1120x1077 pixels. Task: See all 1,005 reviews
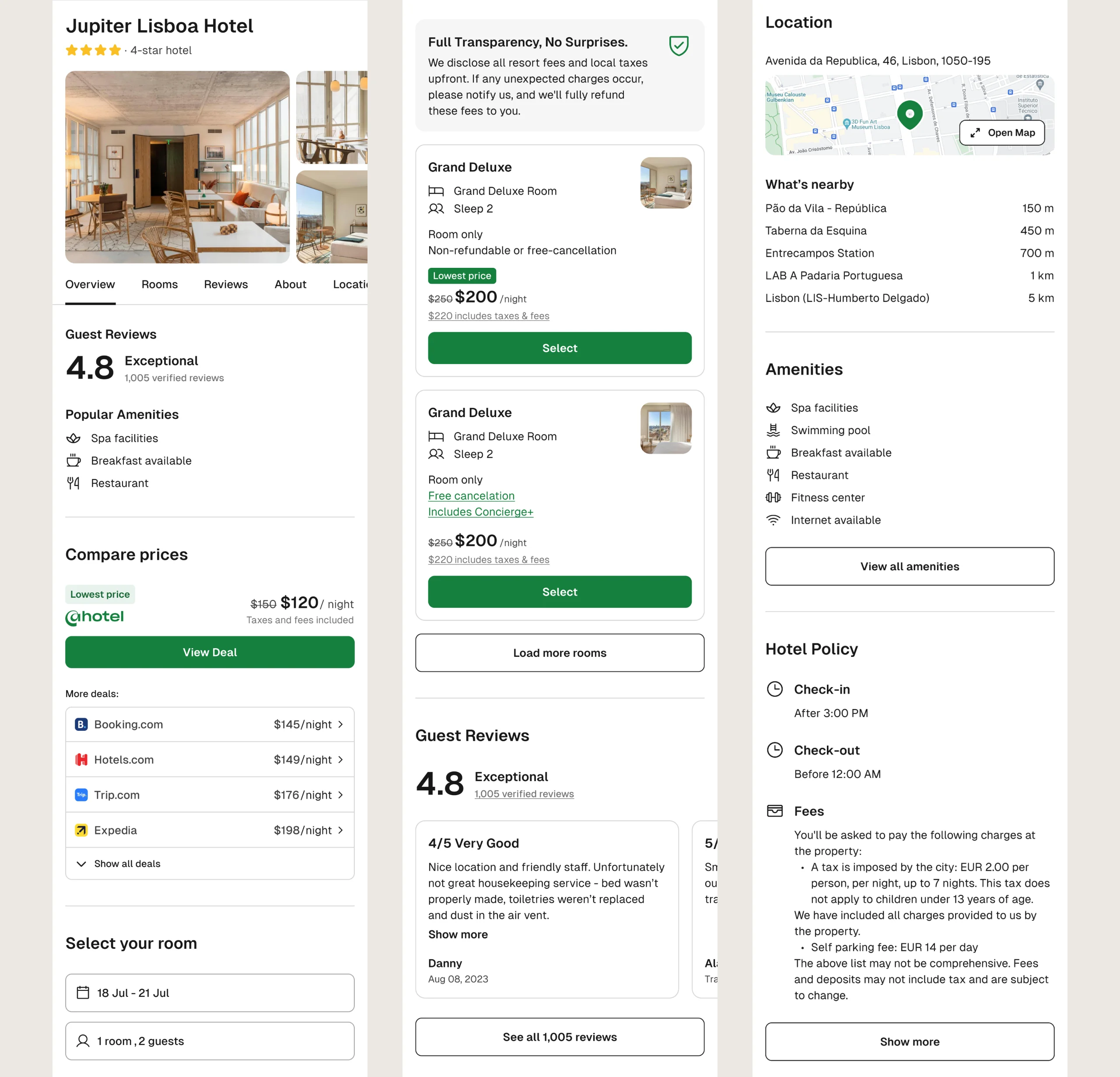coord(560,1037)
